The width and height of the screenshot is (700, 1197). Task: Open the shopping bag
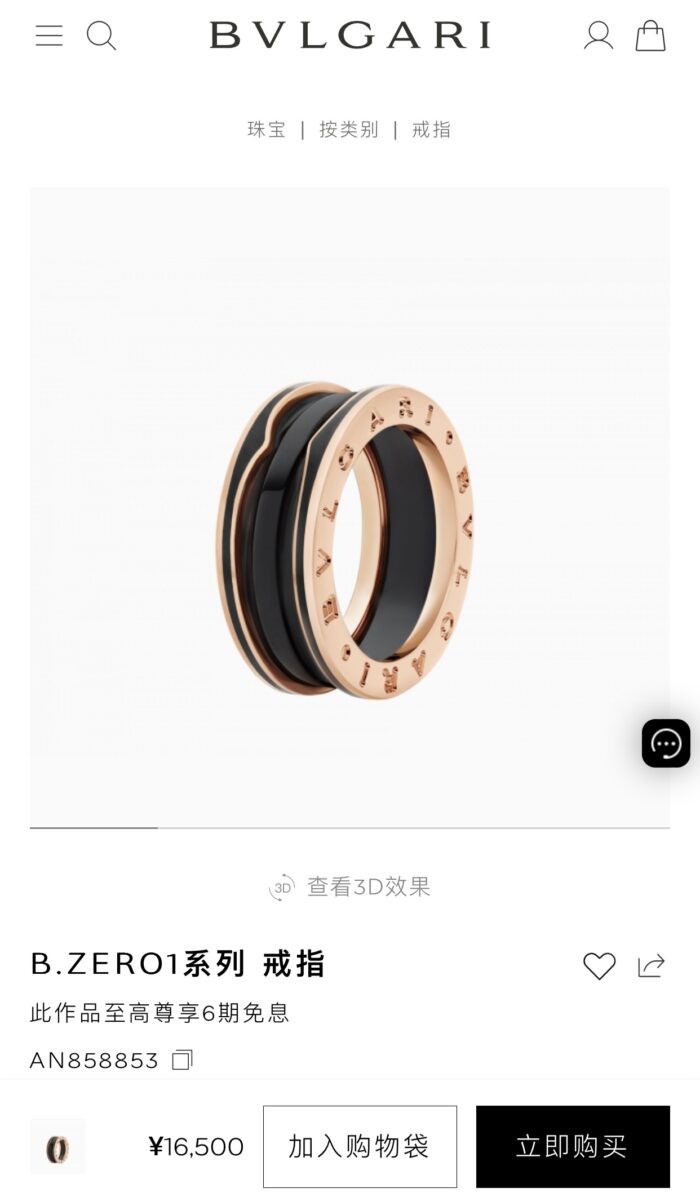650,36
